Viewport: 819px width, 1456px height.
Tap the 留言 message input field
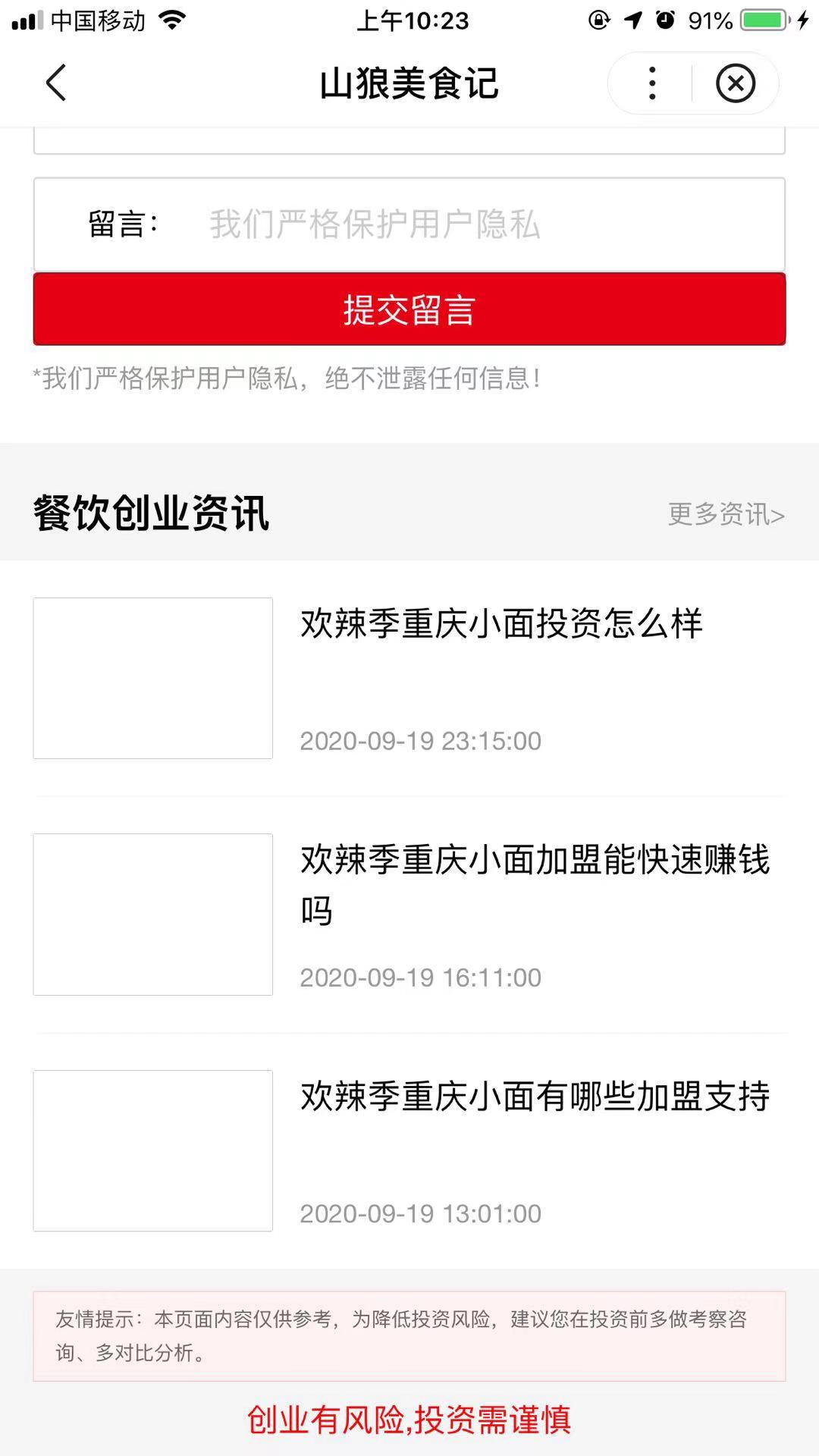(409, 224)
